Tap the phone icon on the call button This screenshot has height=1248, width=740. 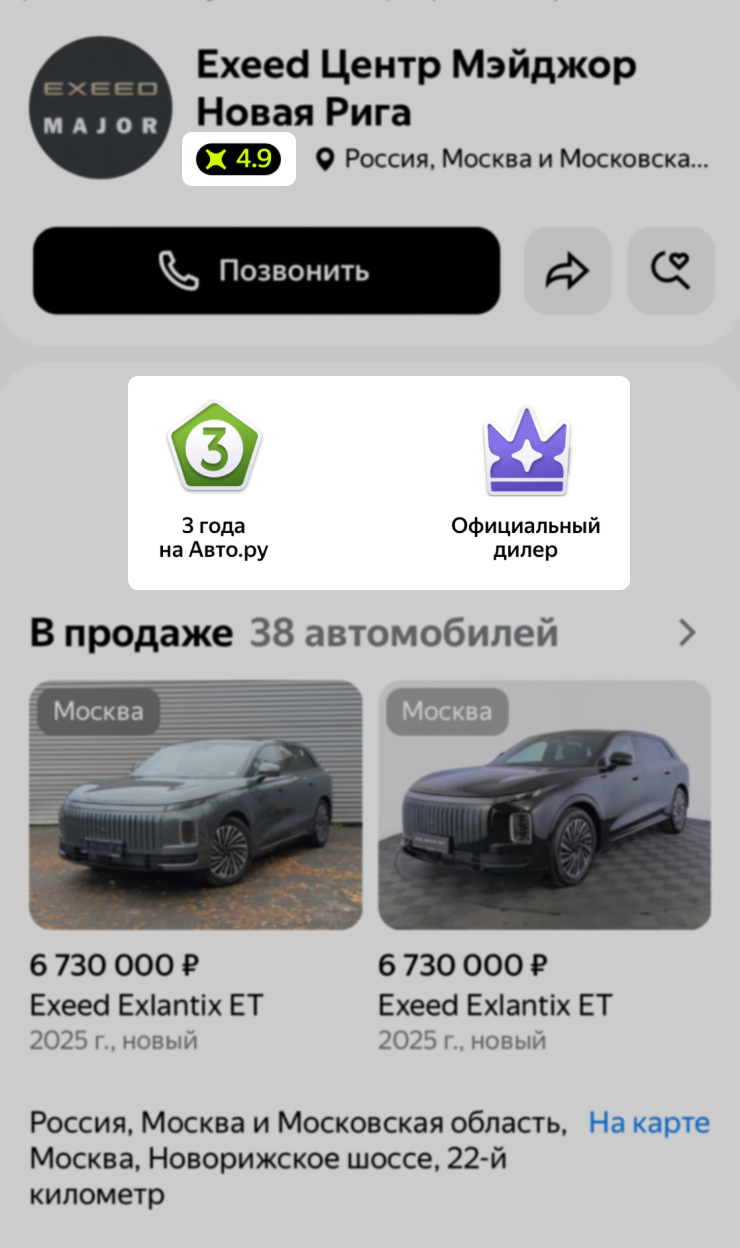pos(177,270)
